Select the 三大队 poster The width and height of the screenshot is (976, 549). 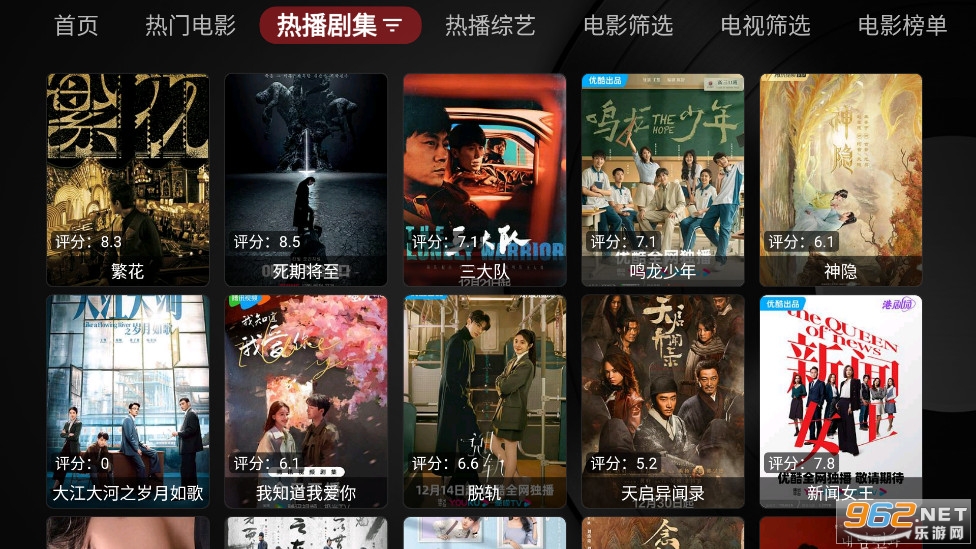click(x=485, y=180)
